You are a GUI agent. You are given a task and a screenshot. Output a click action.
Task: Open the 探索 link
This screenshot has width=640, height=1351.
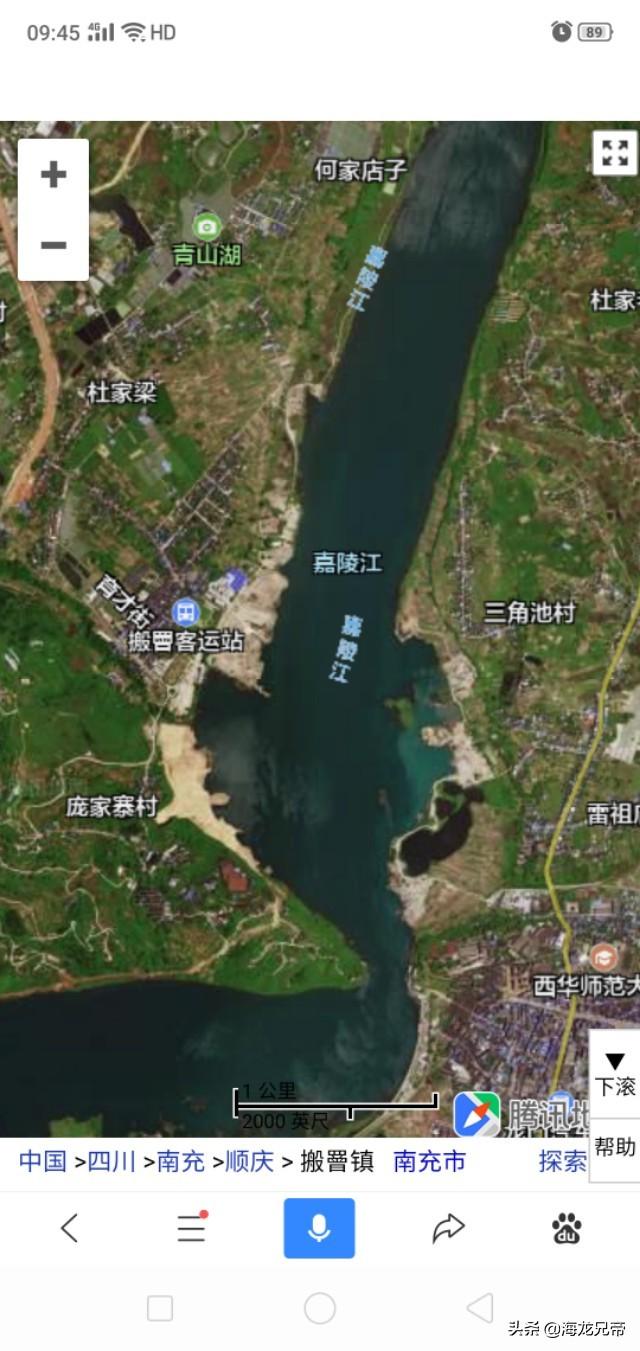click(x=563, y=1161)
